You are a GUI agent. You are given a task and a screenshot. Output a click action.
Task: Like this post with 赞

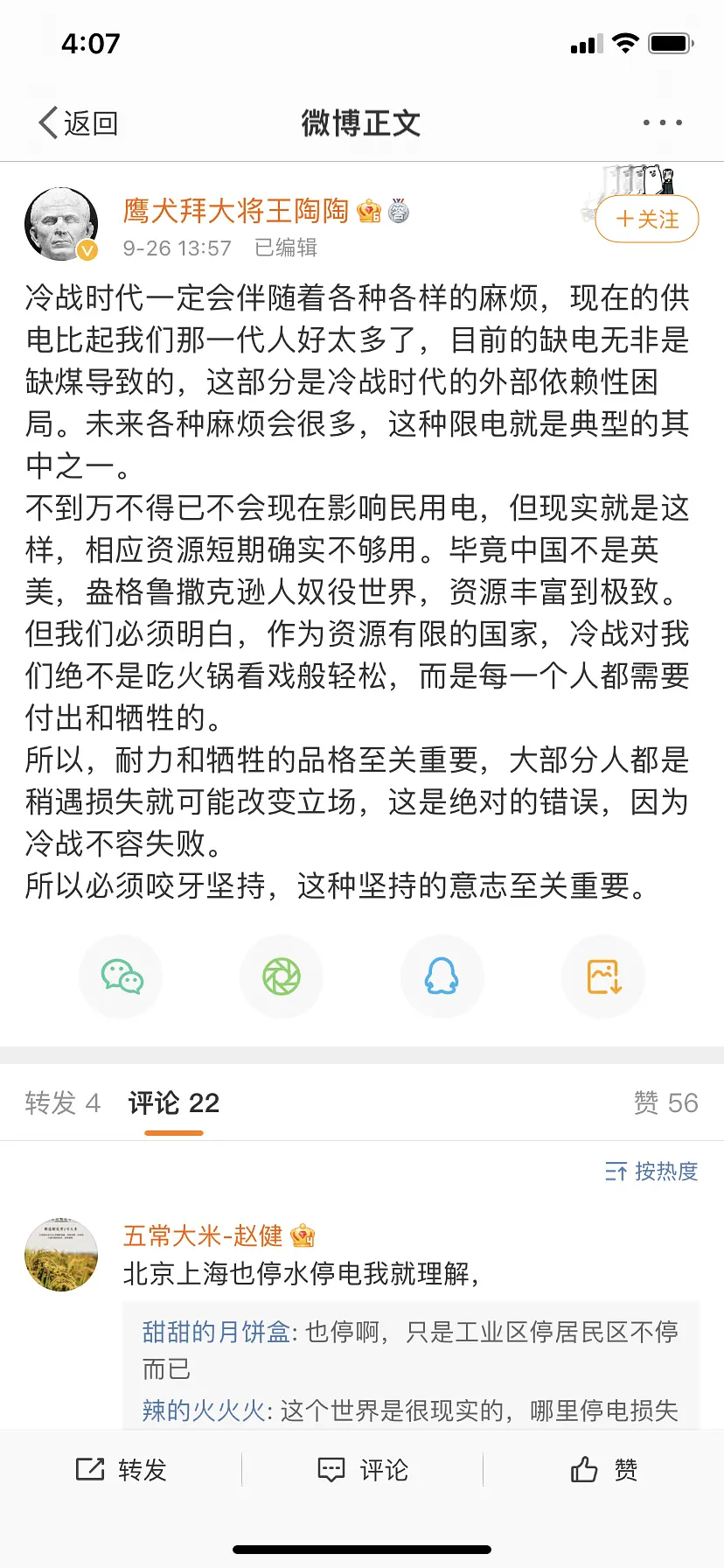(x=603, y=1470)
